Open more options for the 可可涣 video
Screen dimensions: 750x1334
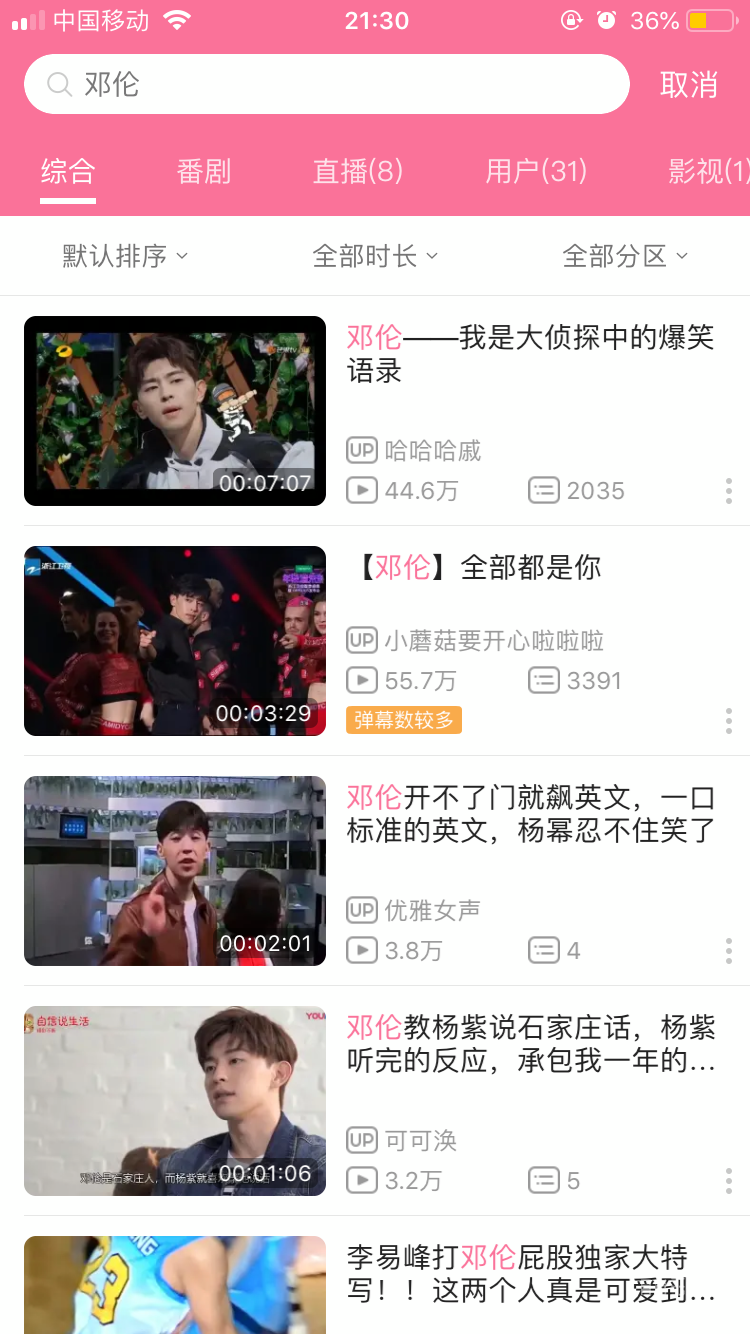click(729, 1181)
